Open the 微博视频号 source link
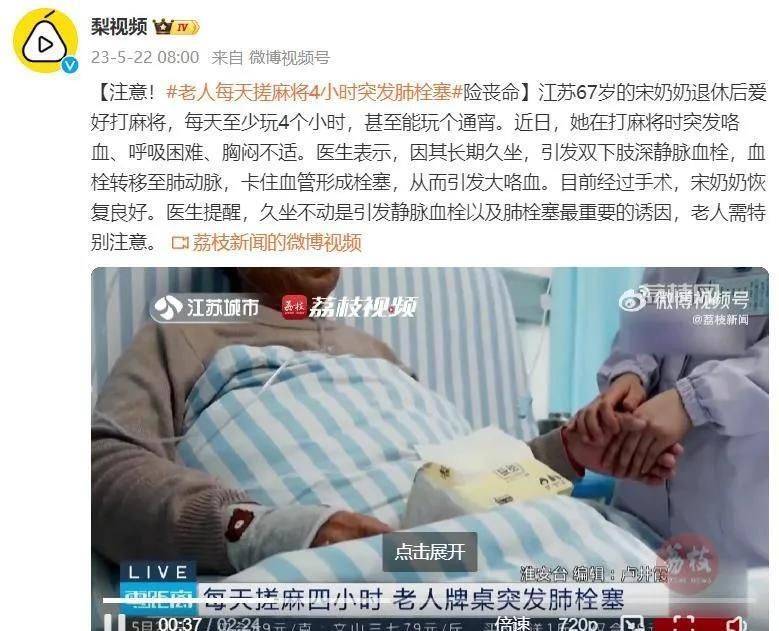779x631 pixels. tap(290, 57)
